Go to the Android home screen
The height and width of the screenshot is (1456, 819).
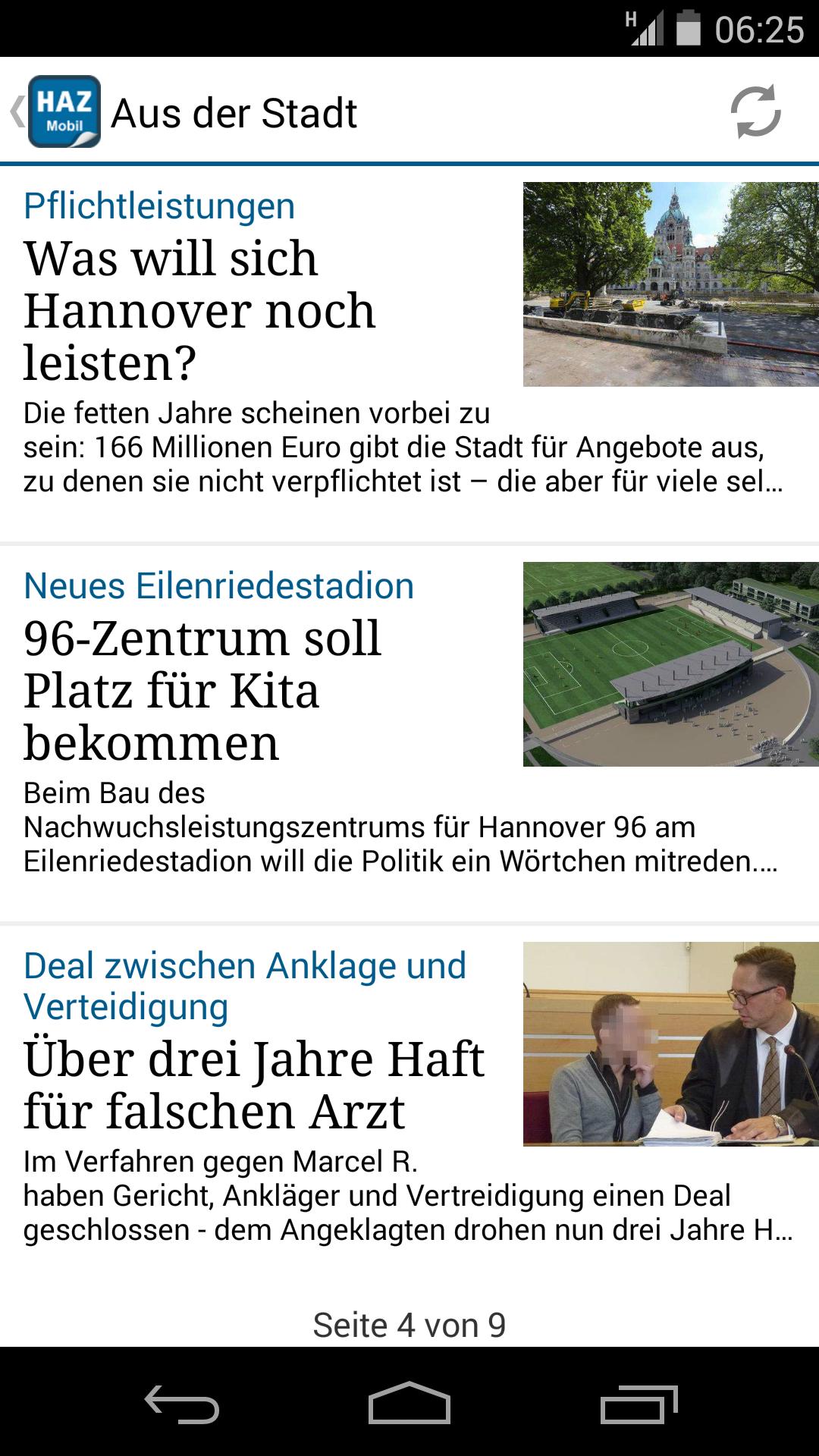(409, 1404)
